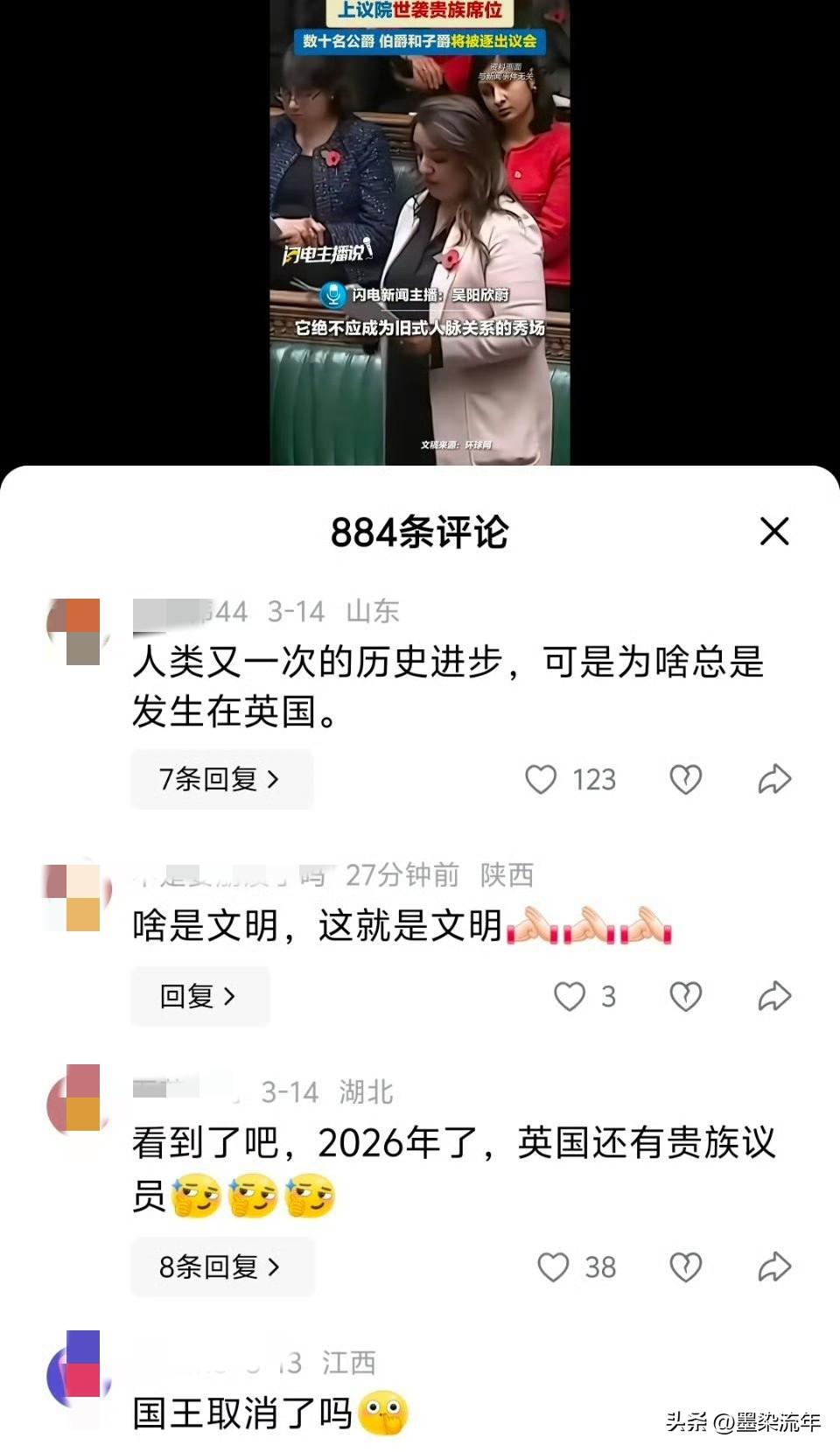Close the comments panel with the X

(x=773, y=530)
